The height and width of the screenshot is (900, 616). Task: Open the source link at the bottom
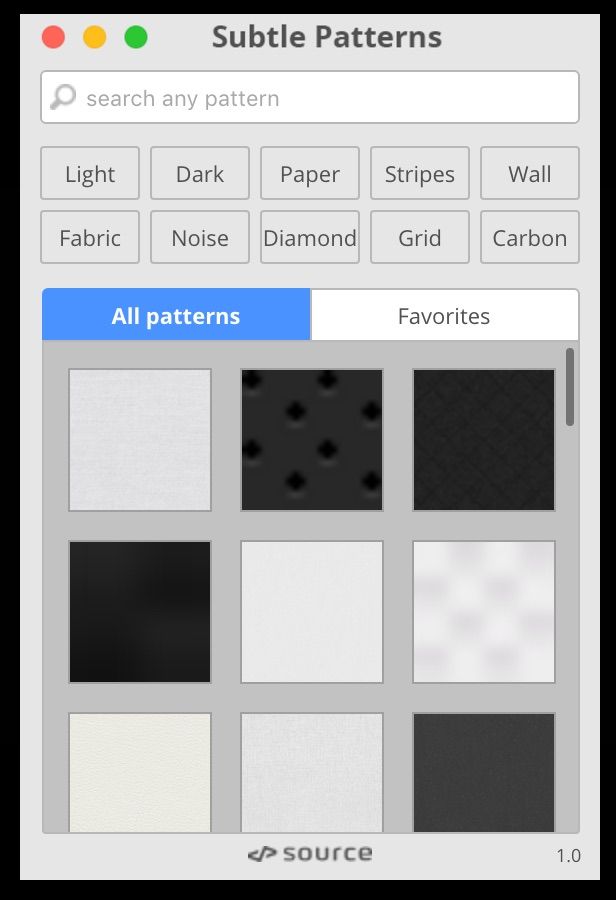[310, 854]
